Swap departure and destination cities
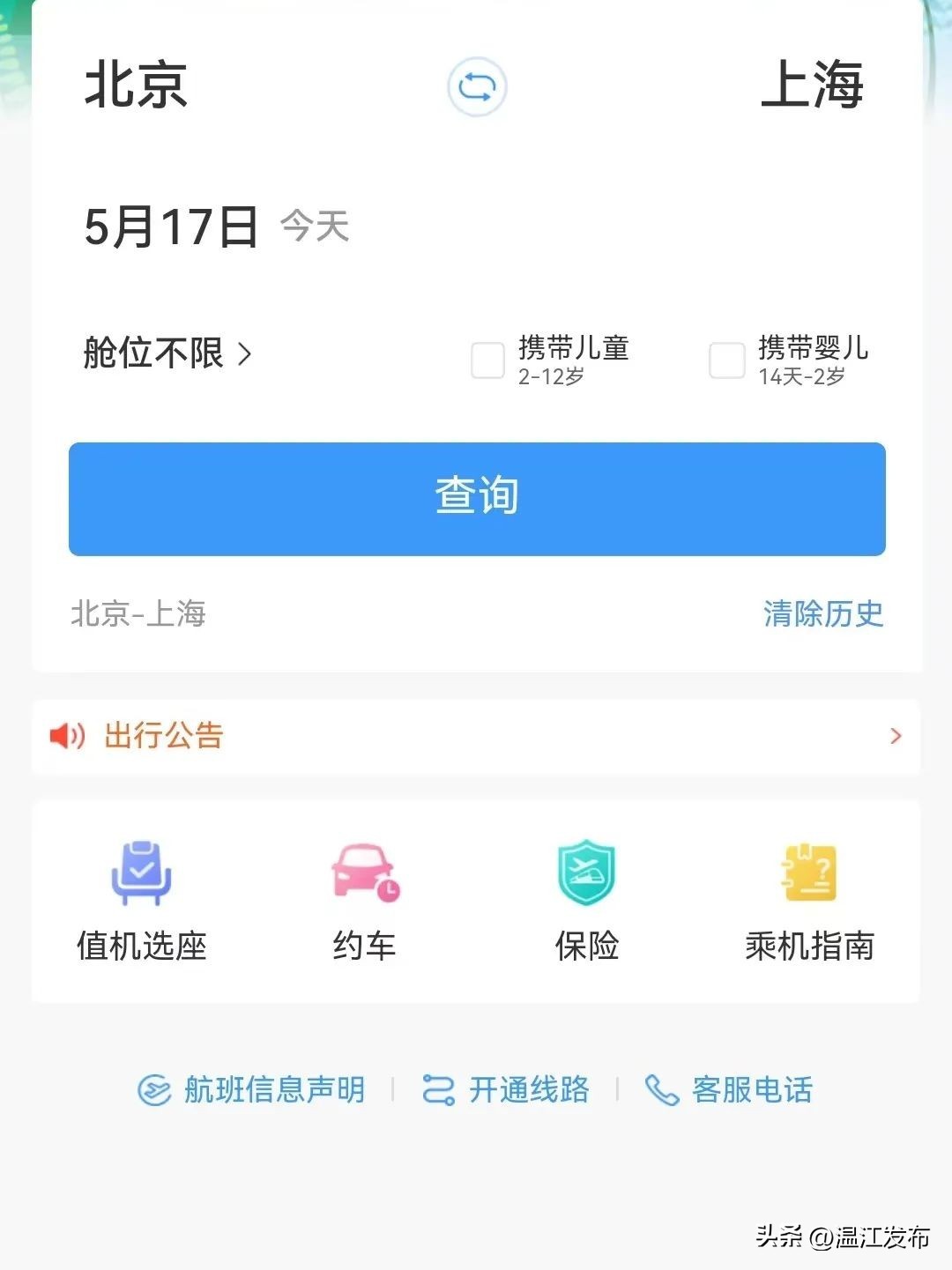 point(477,86)
